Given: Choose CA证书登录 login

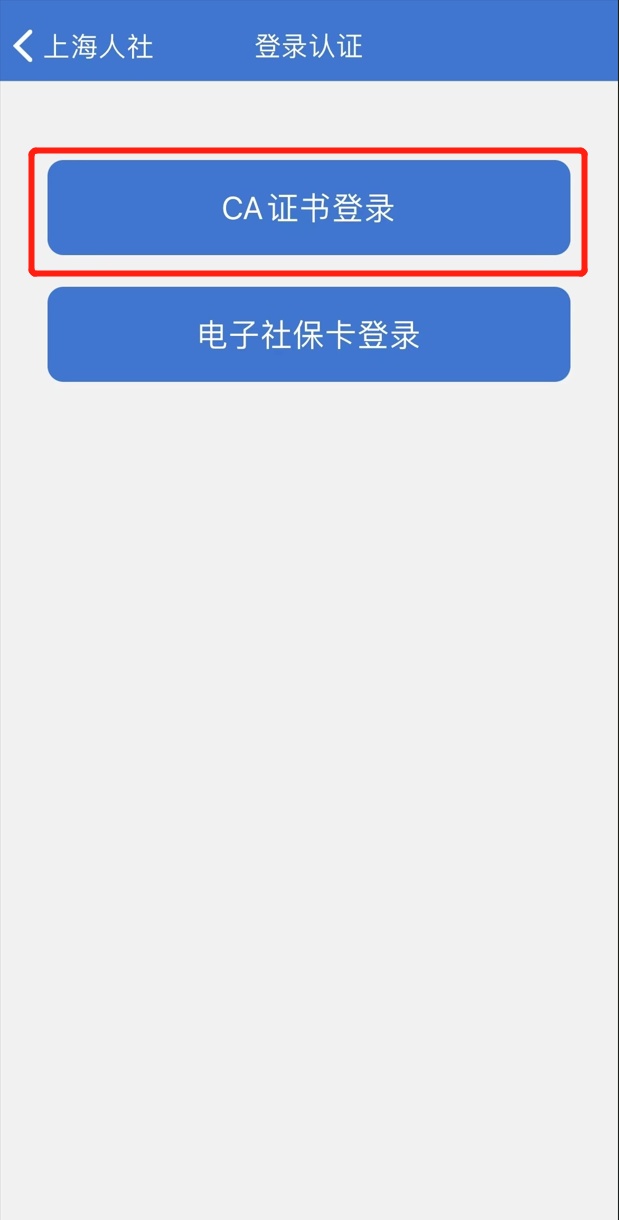Looking at the screenshot, I should point(308,208).
